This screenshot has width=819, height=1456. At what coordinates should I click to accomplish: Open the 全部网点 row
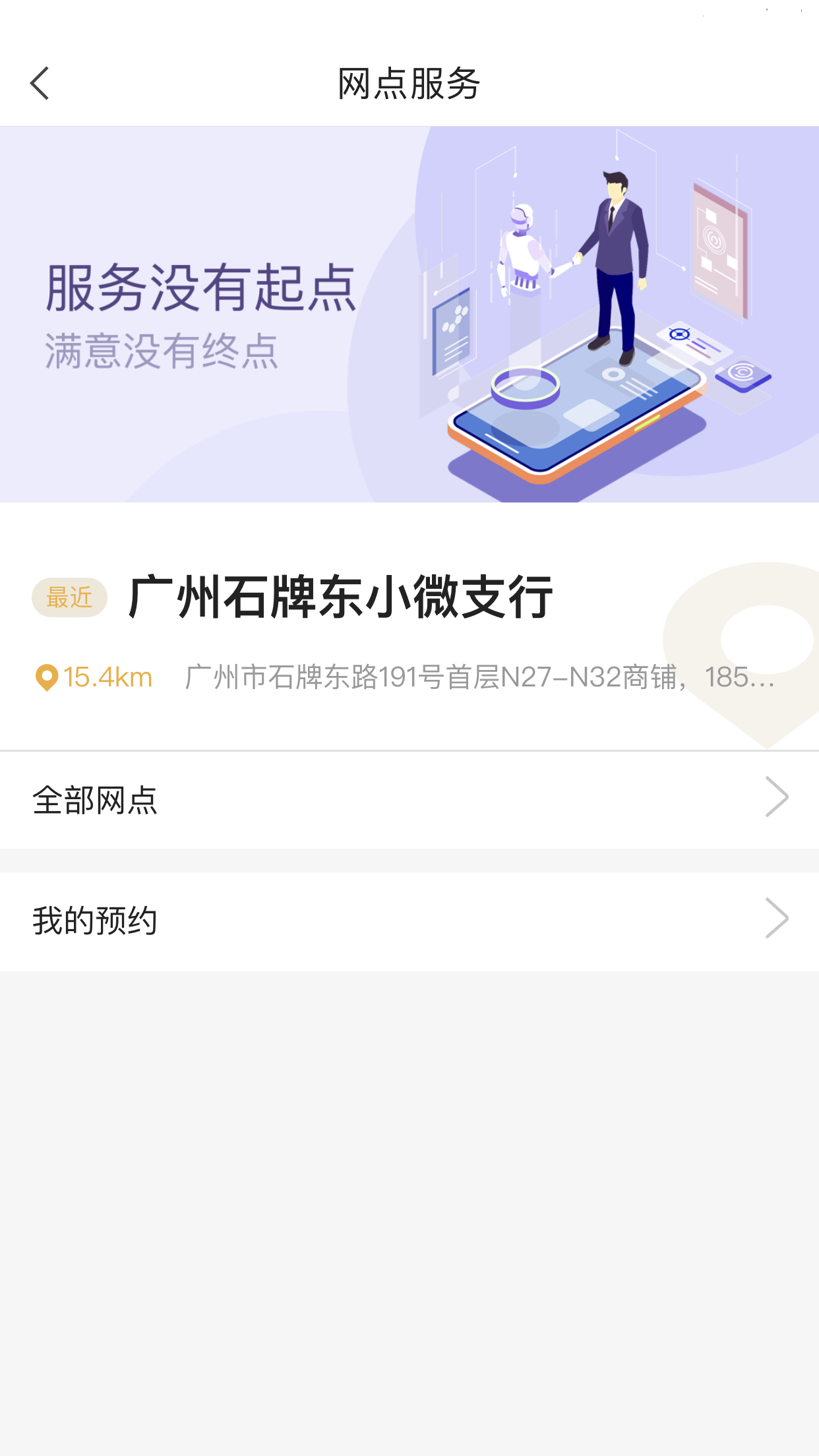pos(409,799)
